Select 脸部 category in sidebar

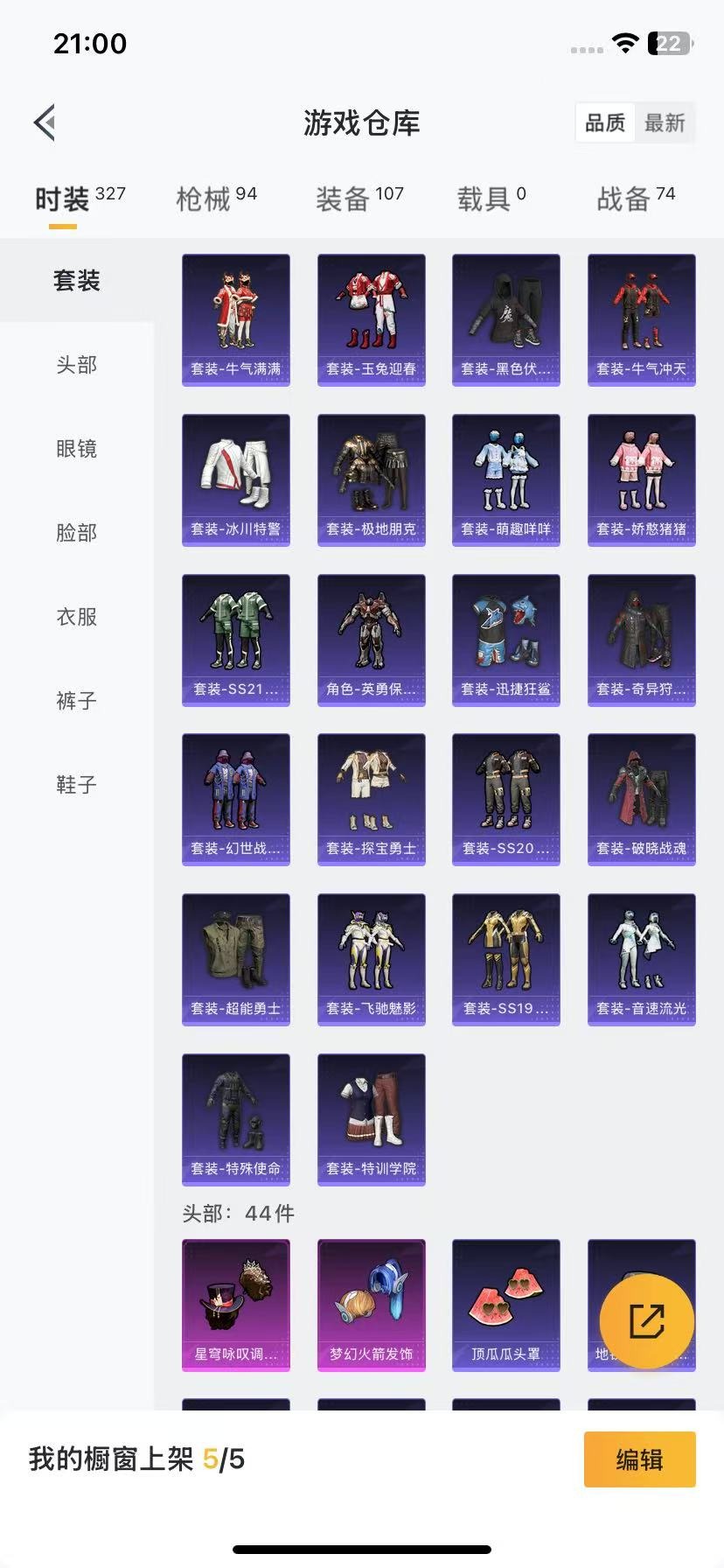click(77, 533)
